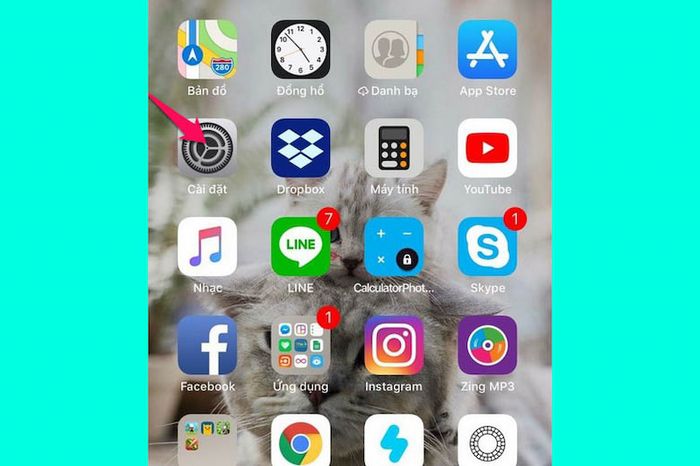Image resolution: width=700 pixels, height=466 pixels.
Task: Launch Instagram
Action: coord(394,345)
